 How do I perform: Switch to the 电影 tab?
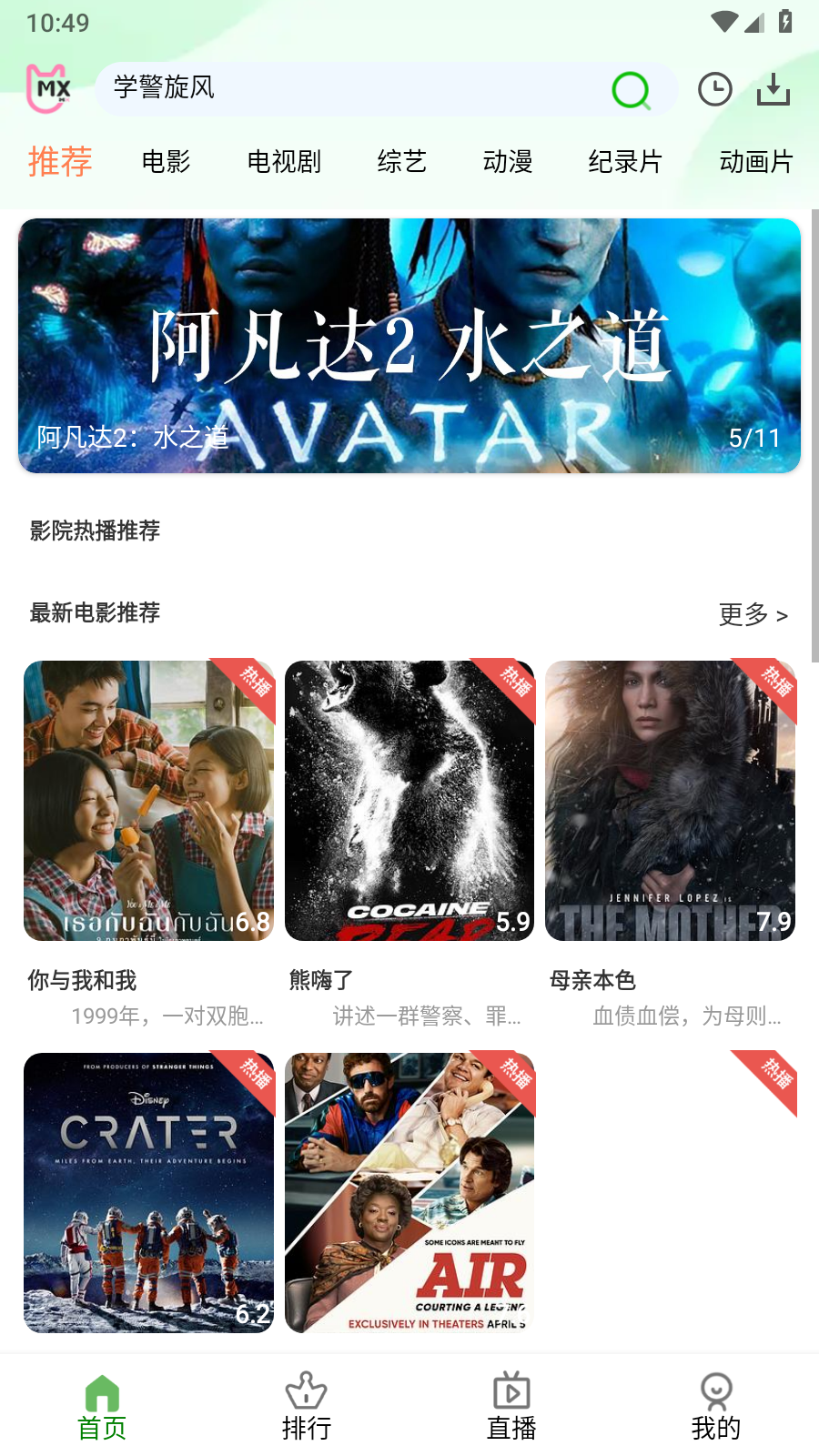coord(167,162)
